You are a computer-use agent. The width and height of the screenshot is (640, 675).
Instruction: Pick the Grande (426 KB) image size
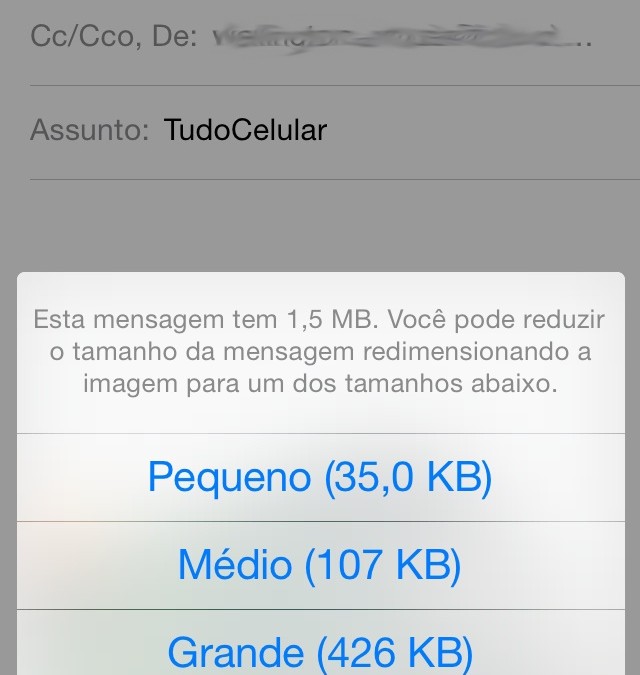320,652
